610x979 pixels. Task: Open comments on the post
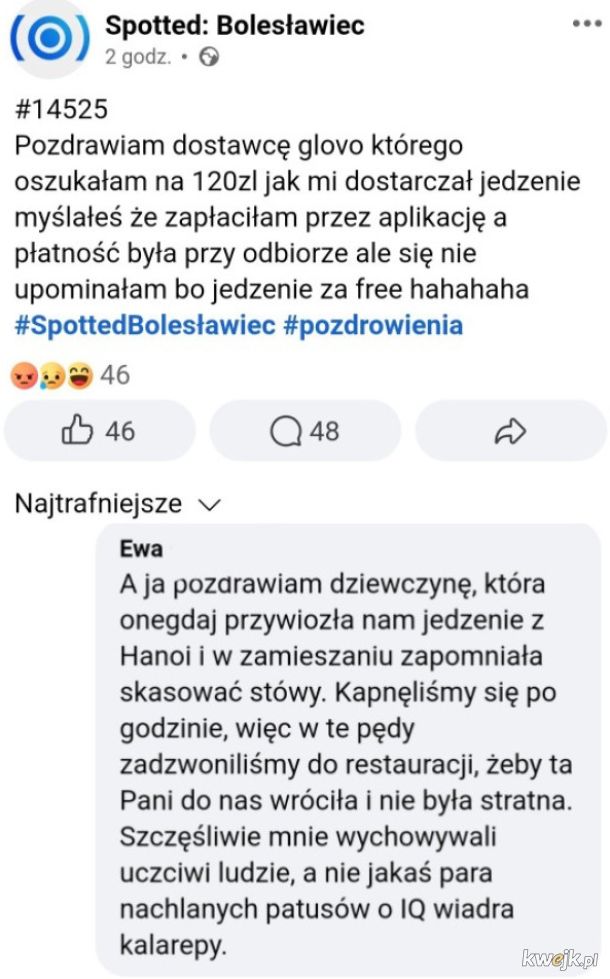coord(305,431)
